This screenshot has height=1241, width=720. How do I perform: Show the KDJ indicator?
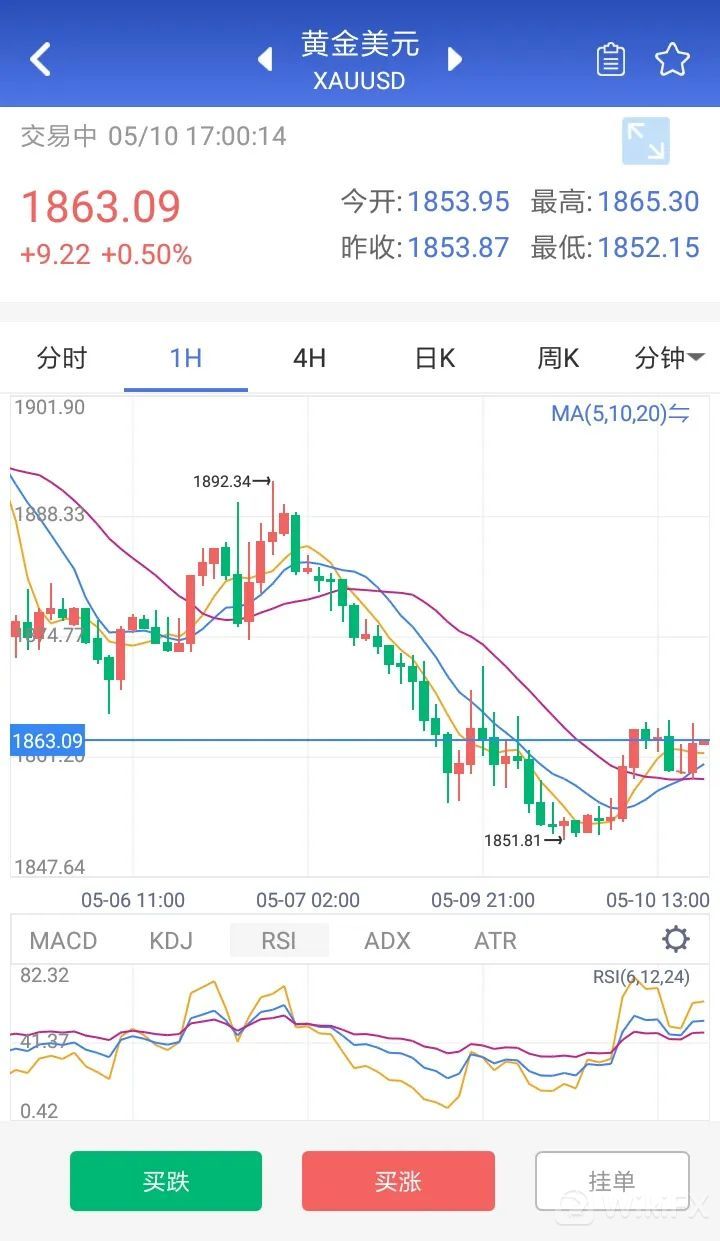[170, 941]
